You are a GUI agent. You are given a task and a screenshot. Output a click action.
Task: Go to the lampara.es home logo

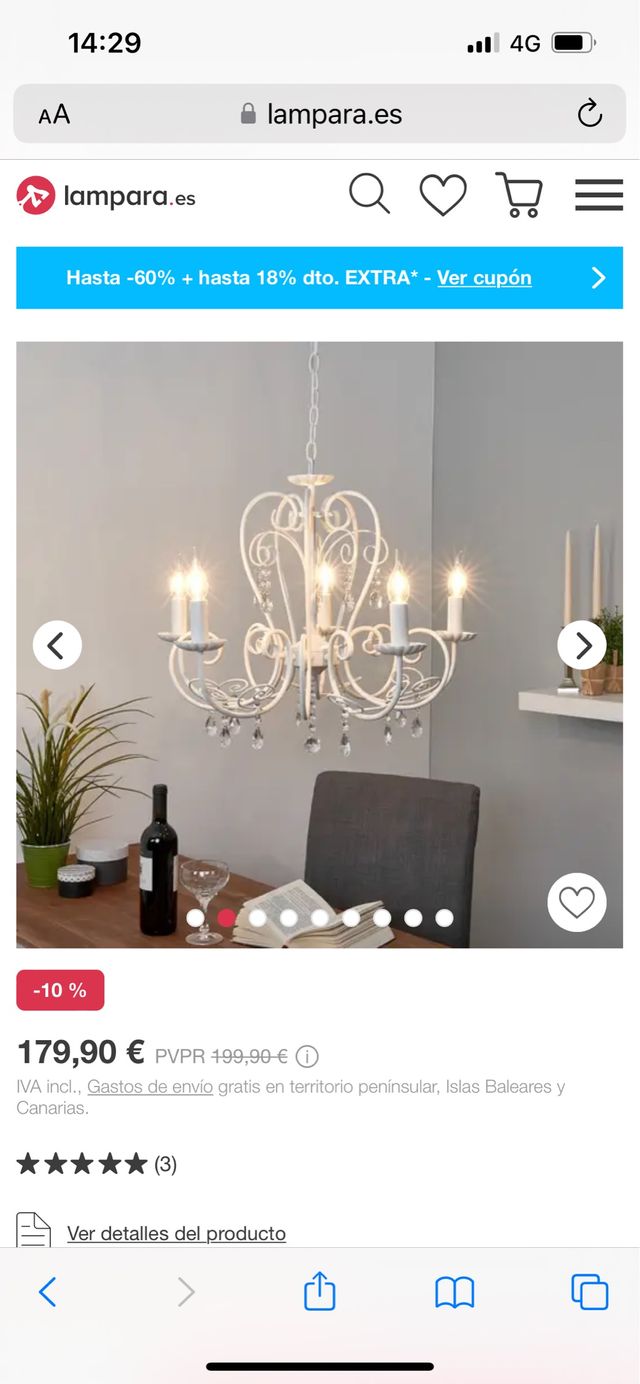[106, 196]
